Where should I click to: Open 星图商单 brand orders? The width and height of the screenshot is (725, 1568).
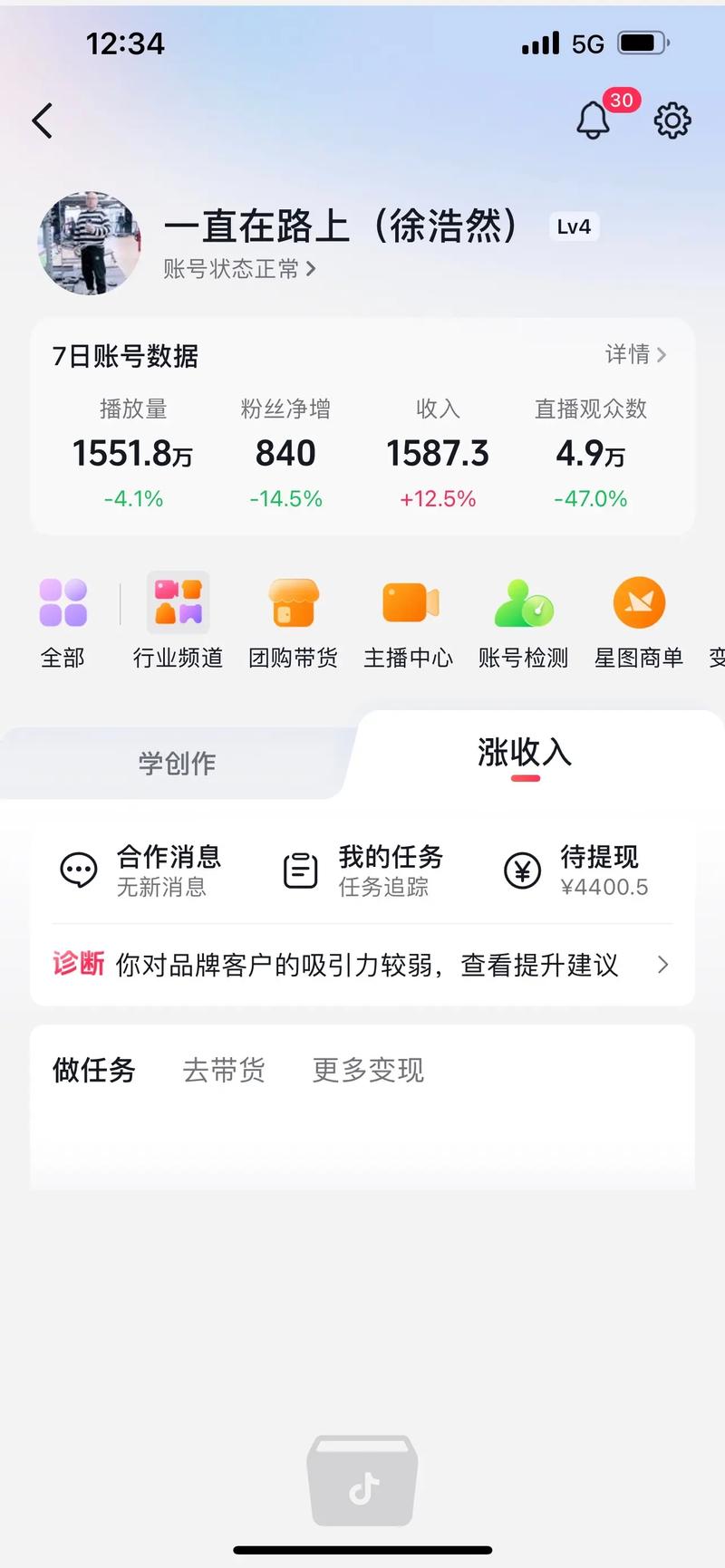coord(639,620)
